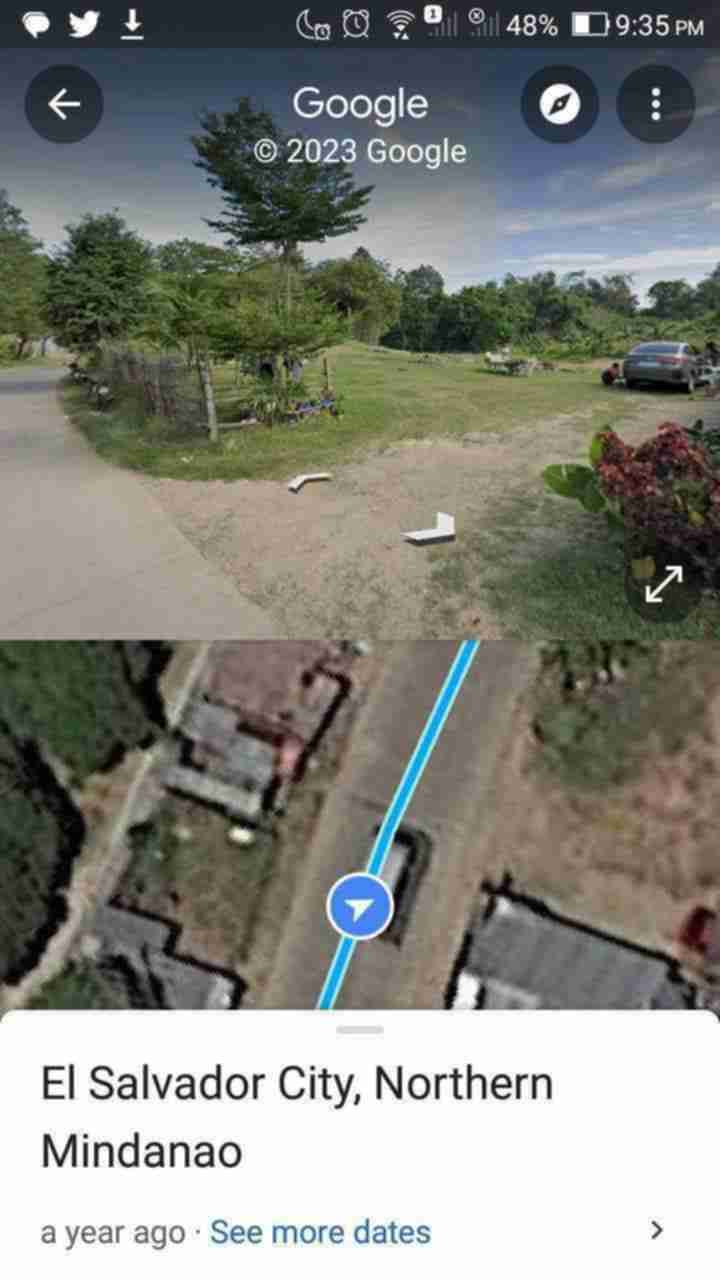Tap the compass icon
The width and height of the screenshot is (720, 1280).
(x=560, y=104)
